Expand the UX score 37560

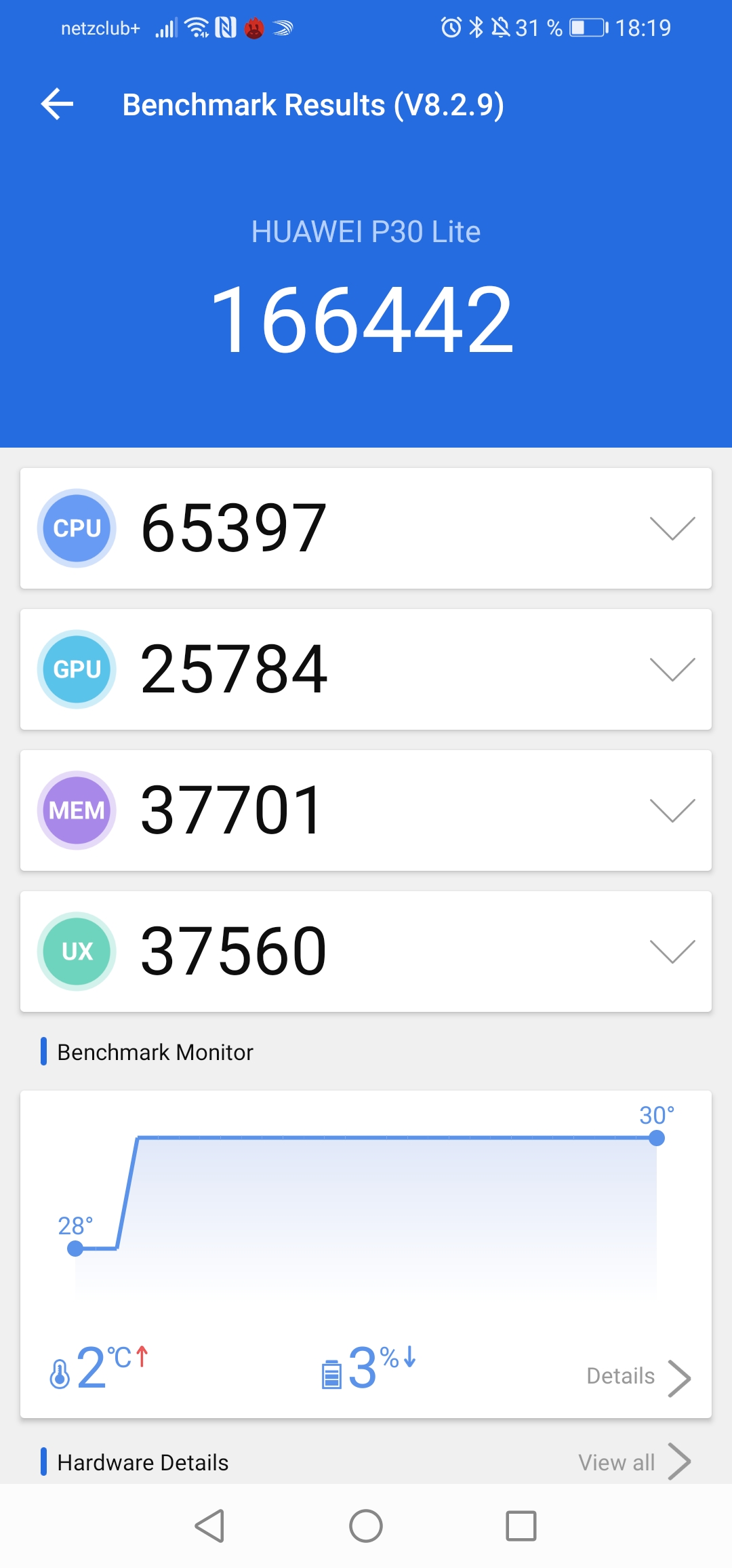pos(672,952)
